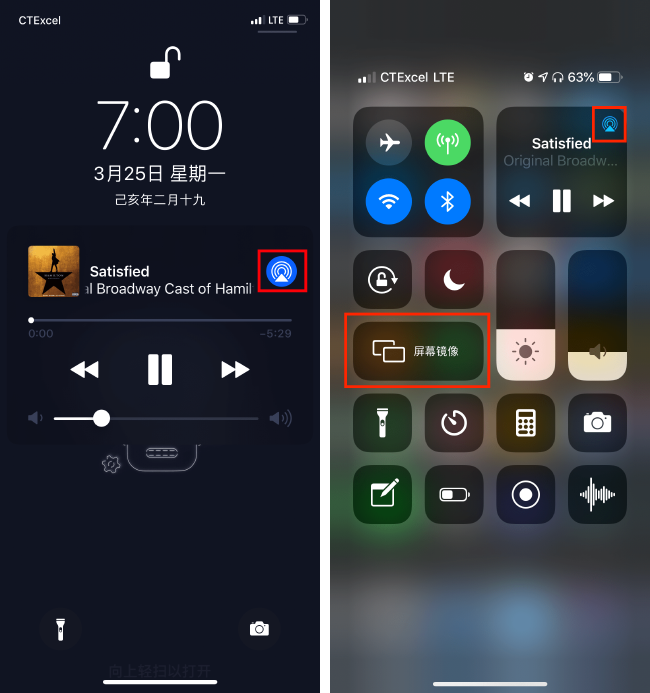Tap the AirPlay icon in Control Center music tile

click(609, 124)
